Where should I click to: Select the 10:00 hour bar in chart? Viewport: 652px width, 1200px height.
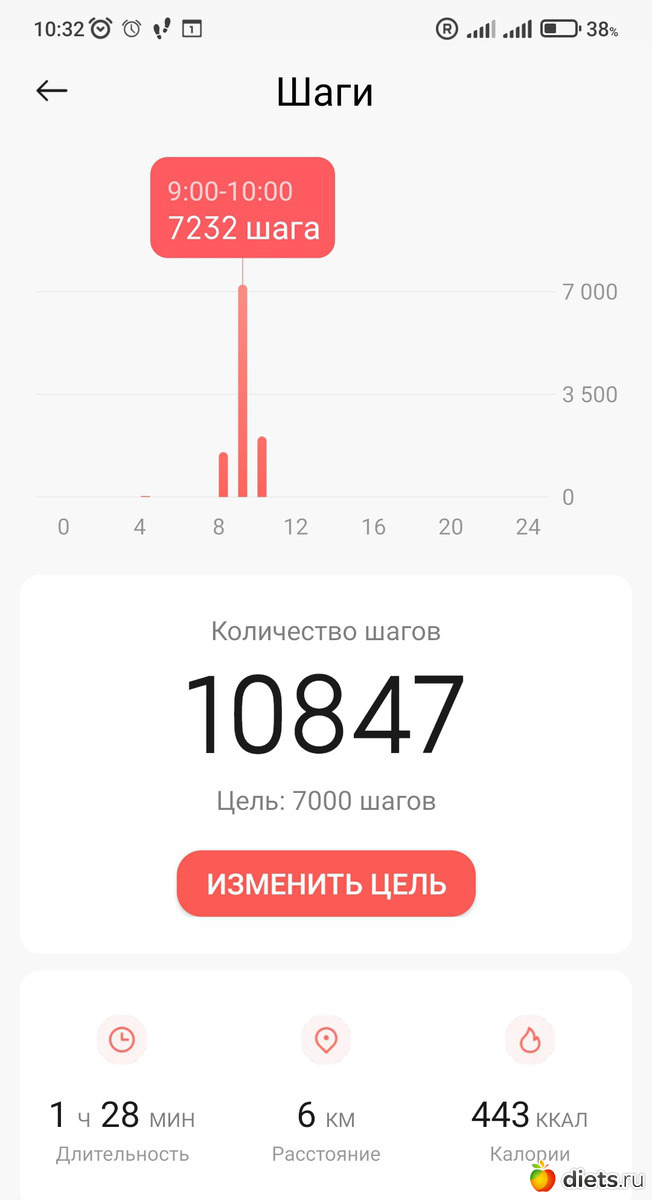262,466
